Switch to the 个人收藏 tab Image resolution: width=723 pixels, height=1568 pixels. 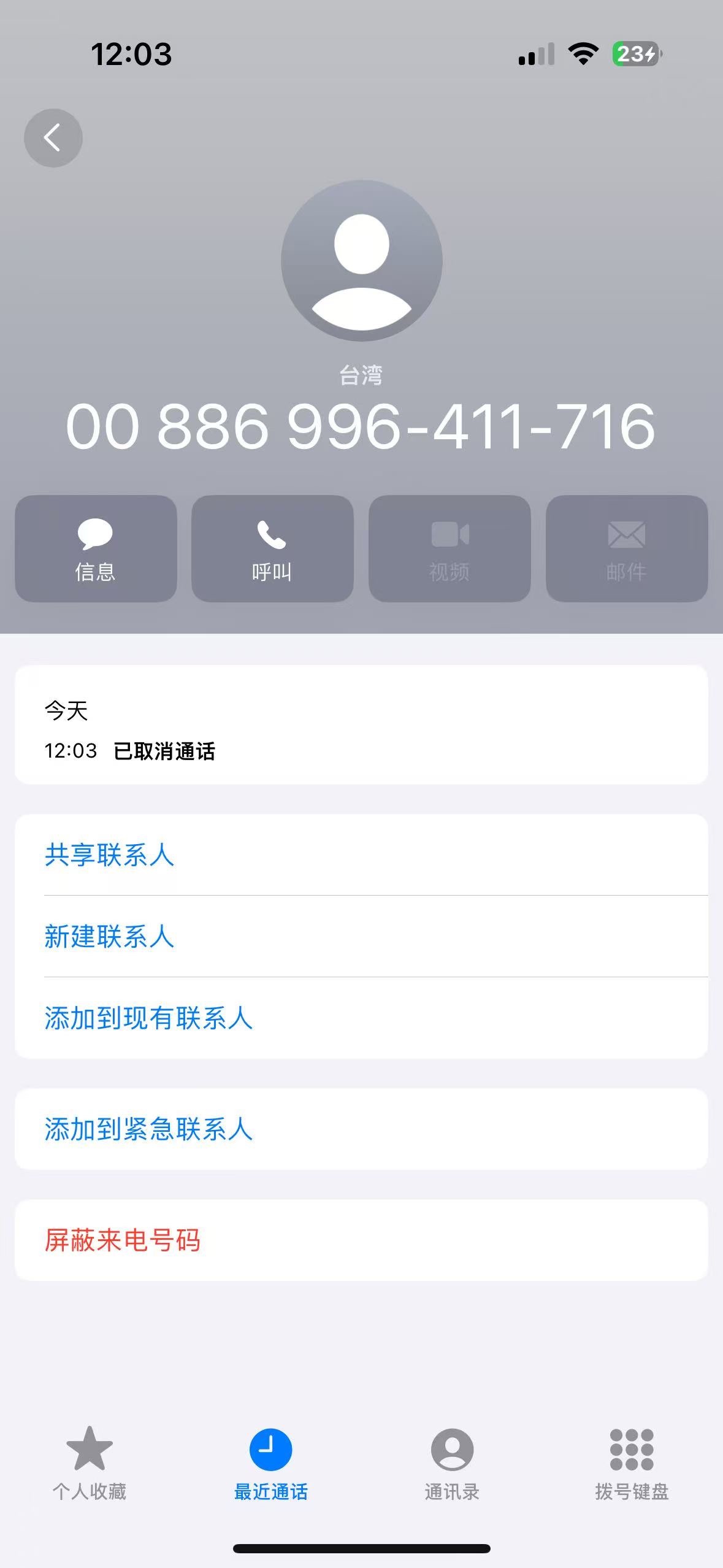[90, 1462]
